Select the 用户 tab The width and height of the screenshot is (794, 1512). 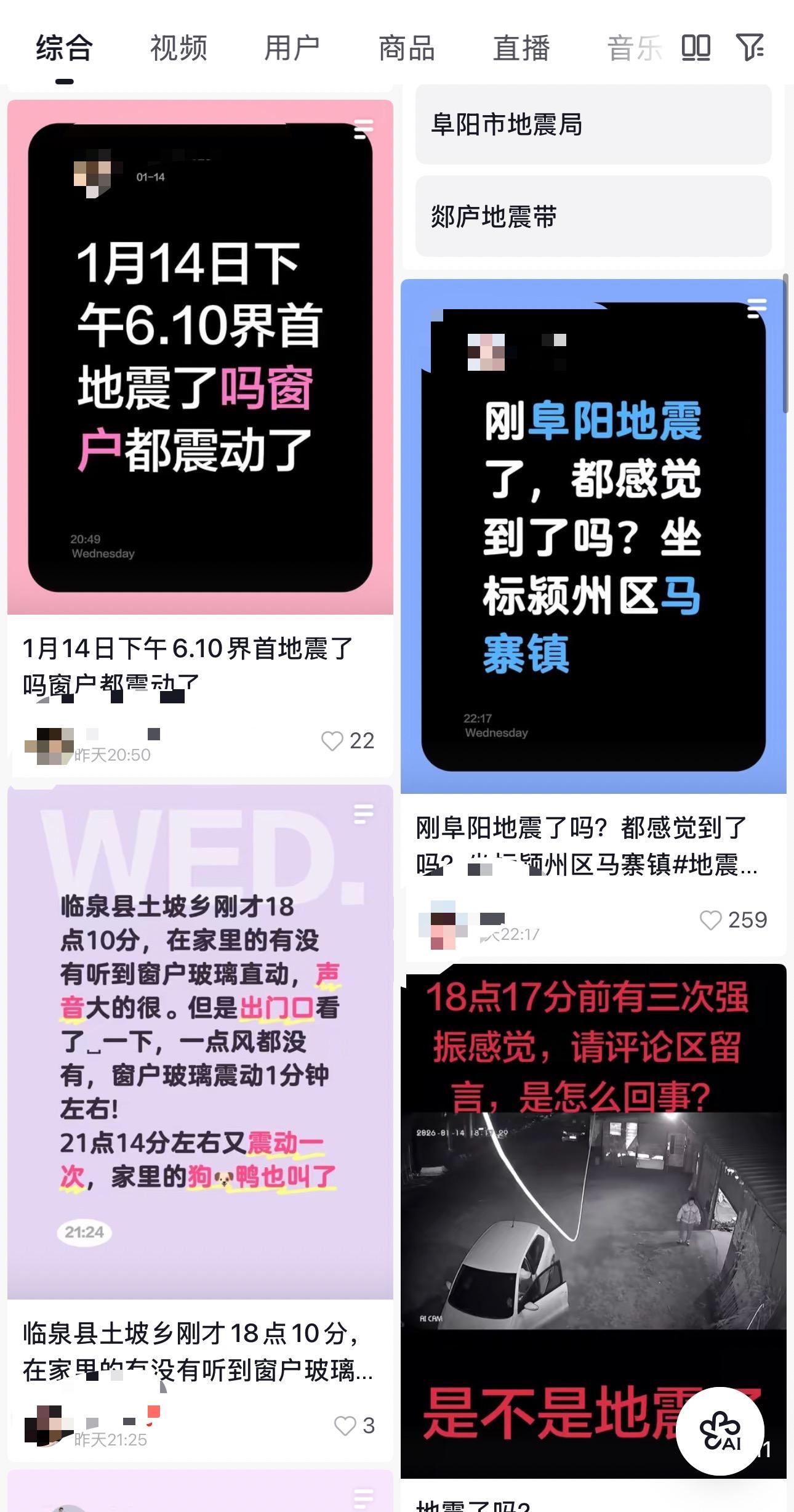[292, 48]
